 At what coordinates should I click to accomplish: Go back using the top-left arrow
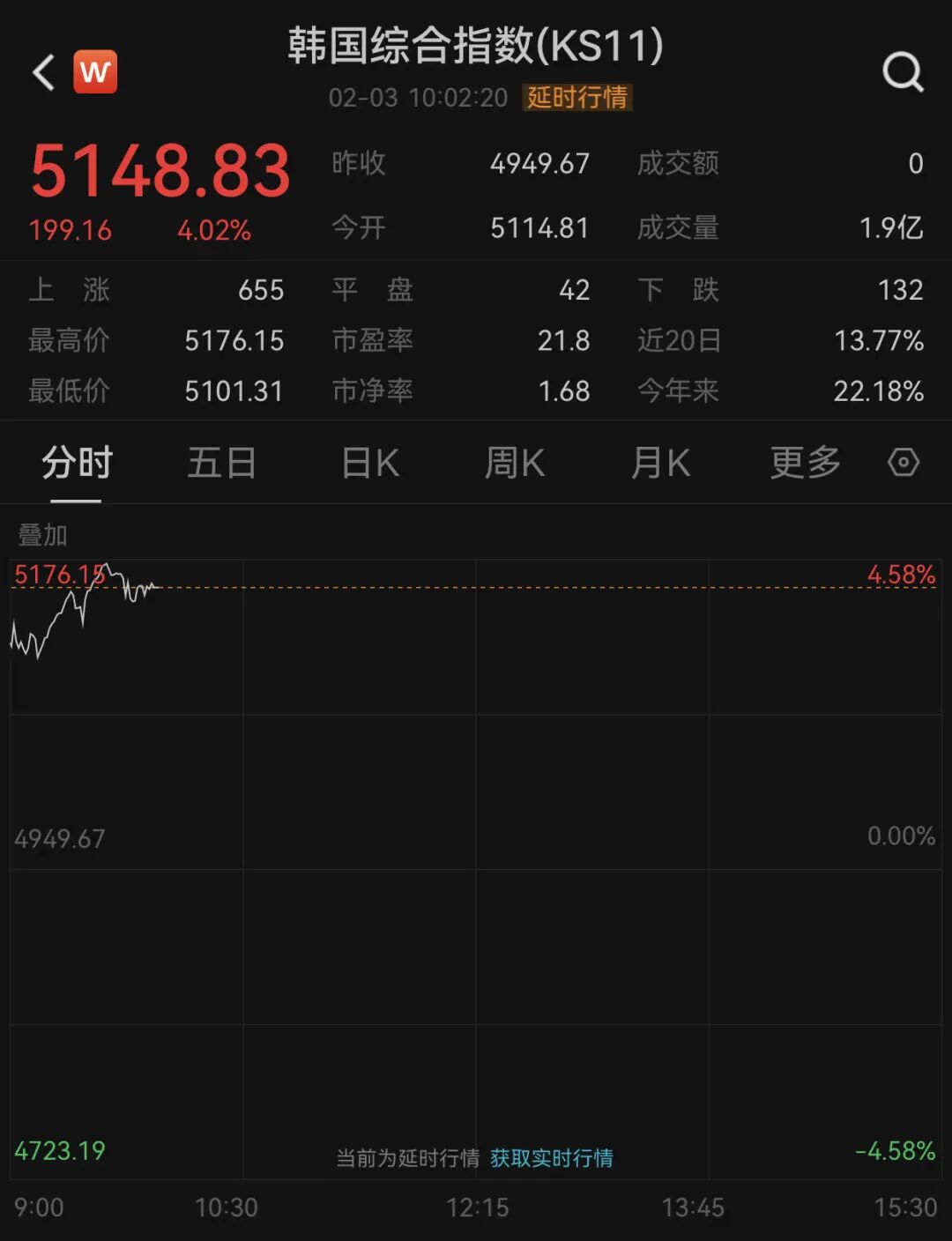pyautogui.click(x=44, y=72)
